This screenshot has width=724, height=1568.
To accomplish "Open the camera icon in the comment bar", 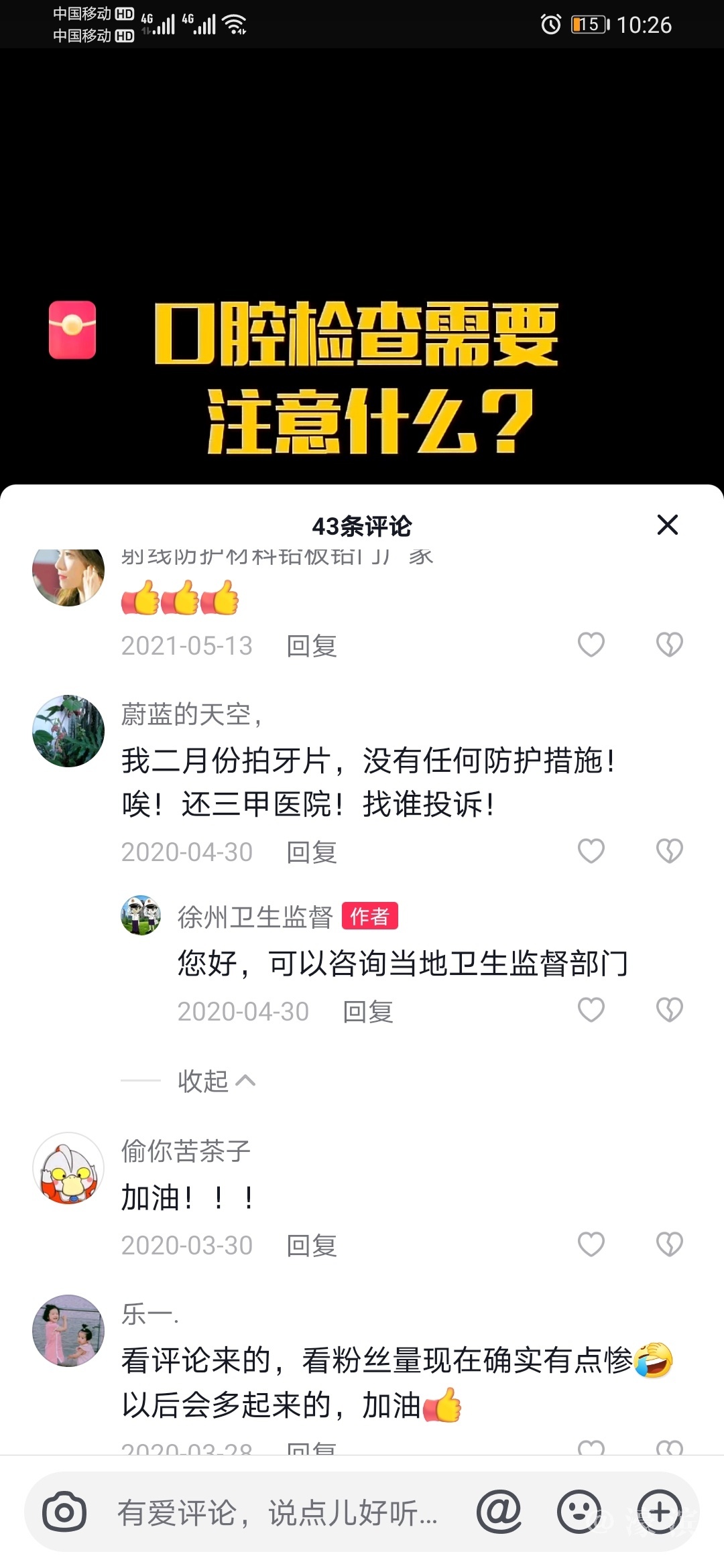I will click(64, 1512).
